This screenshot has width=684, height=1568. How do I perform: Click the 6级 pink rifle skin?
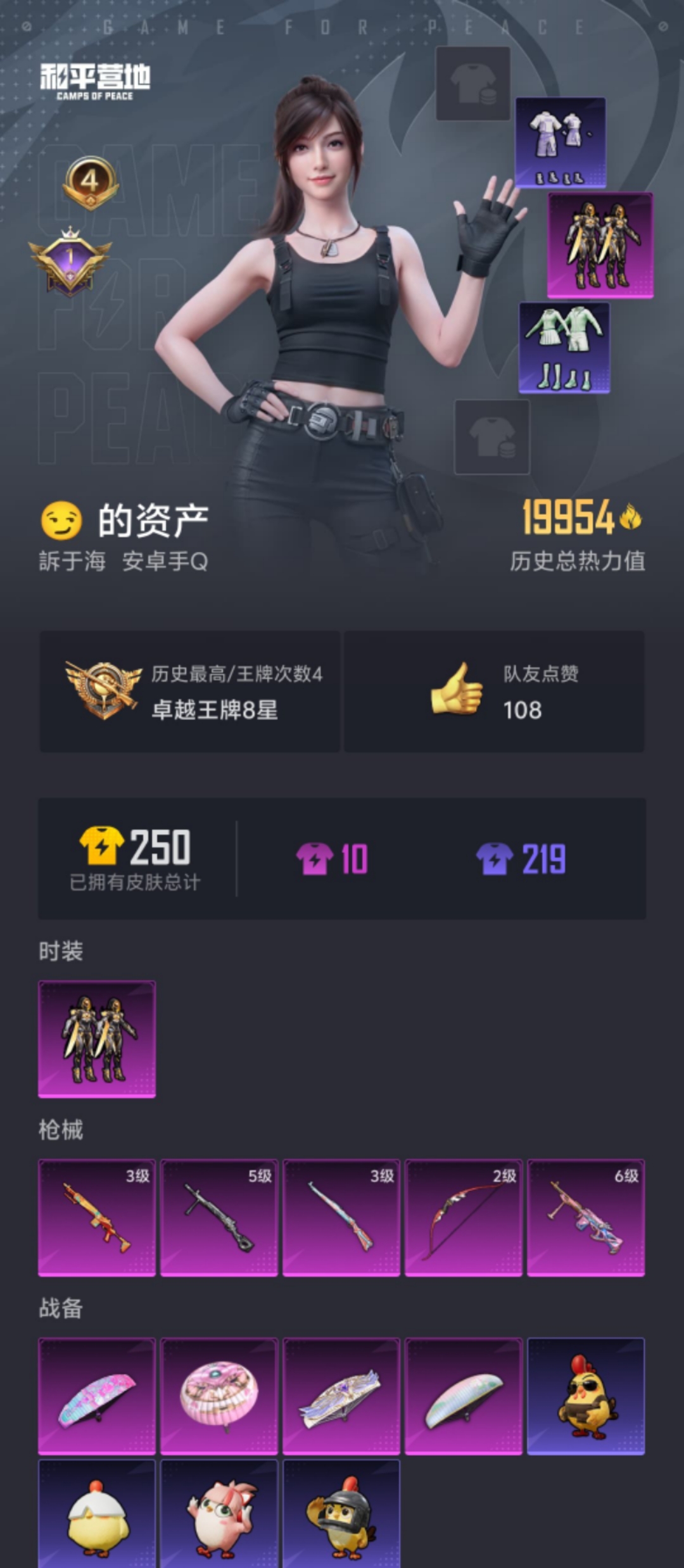point(586,1219)
